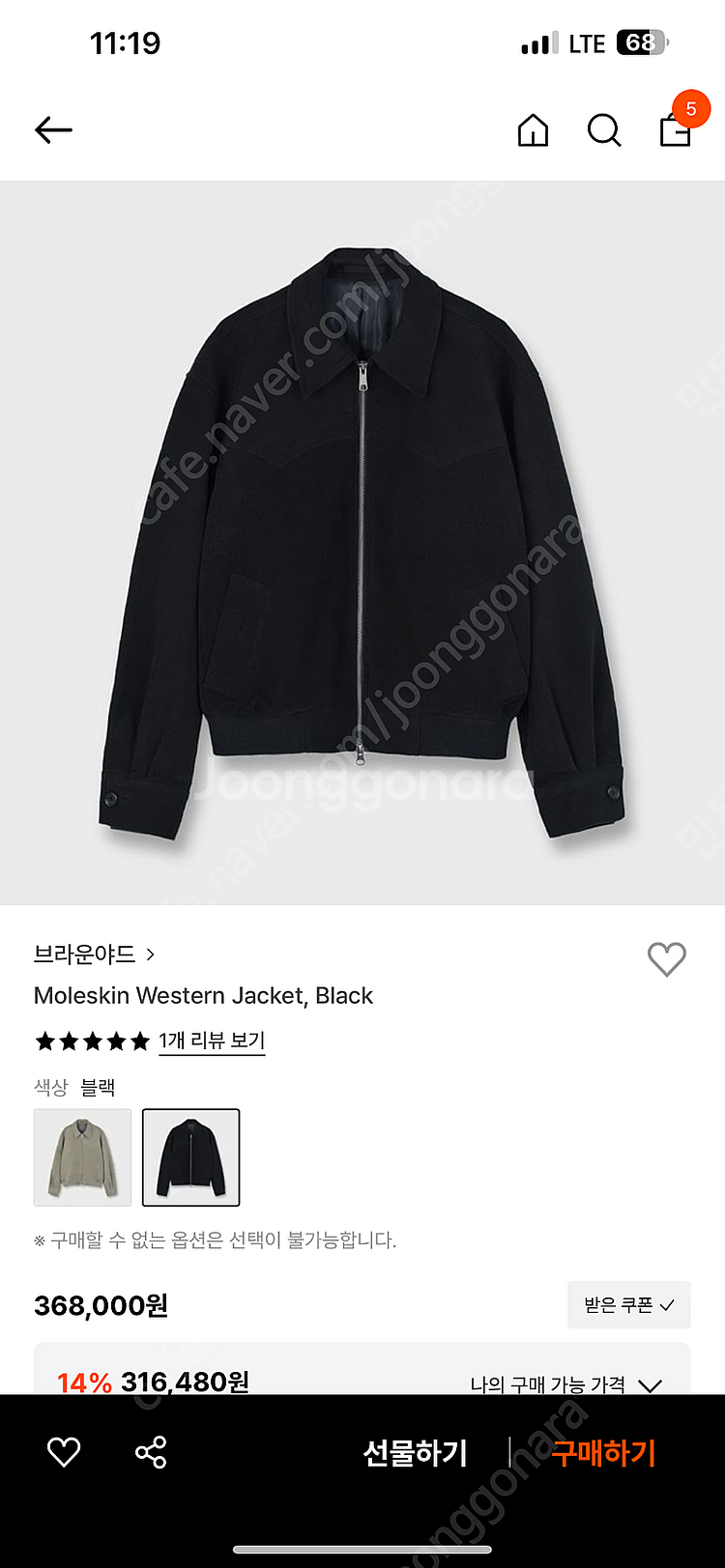This screenshot has height=1568, width=725.
Task: Open the 브라운야드 brand page
Action: click(94, 955)
